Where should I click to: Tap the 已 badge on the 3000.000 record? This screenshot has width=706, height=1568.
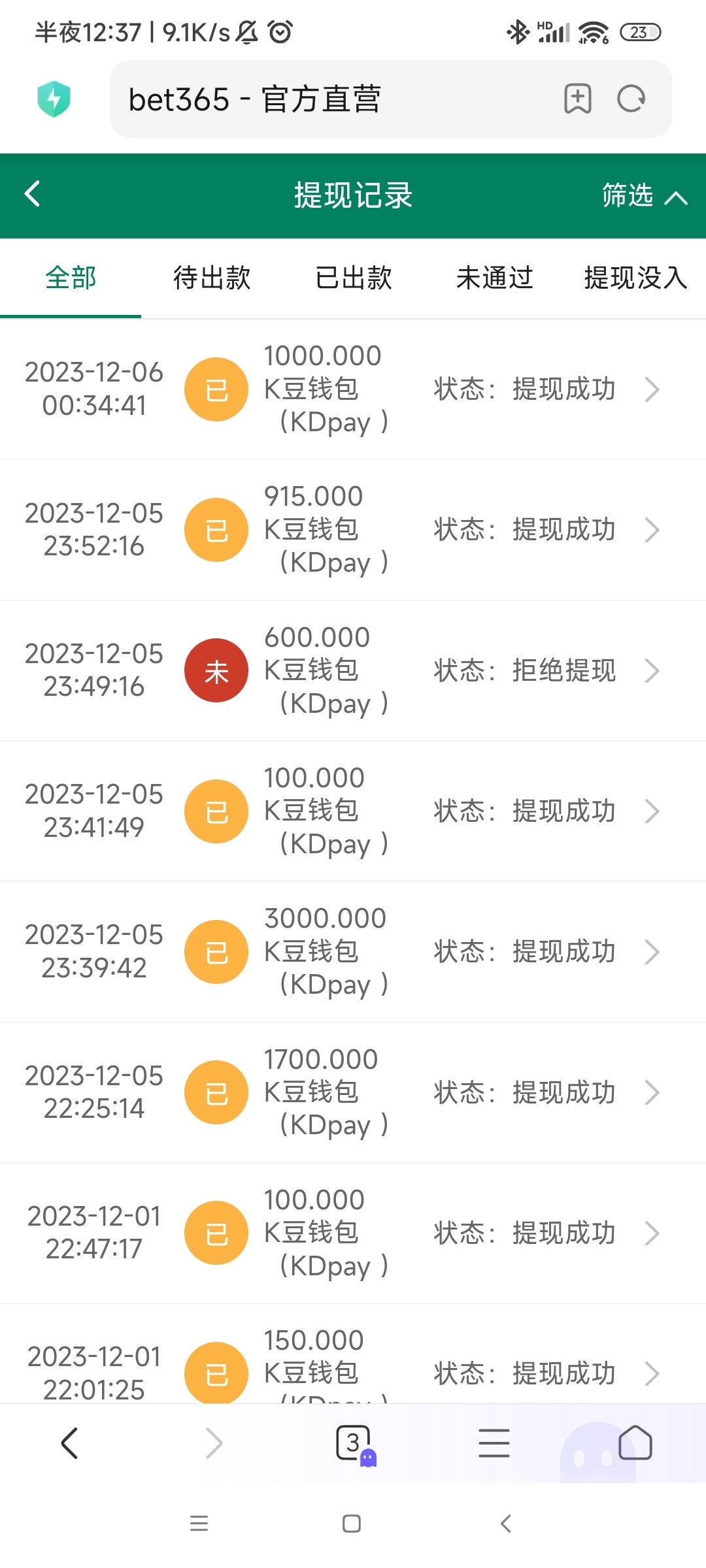(216, 952)
